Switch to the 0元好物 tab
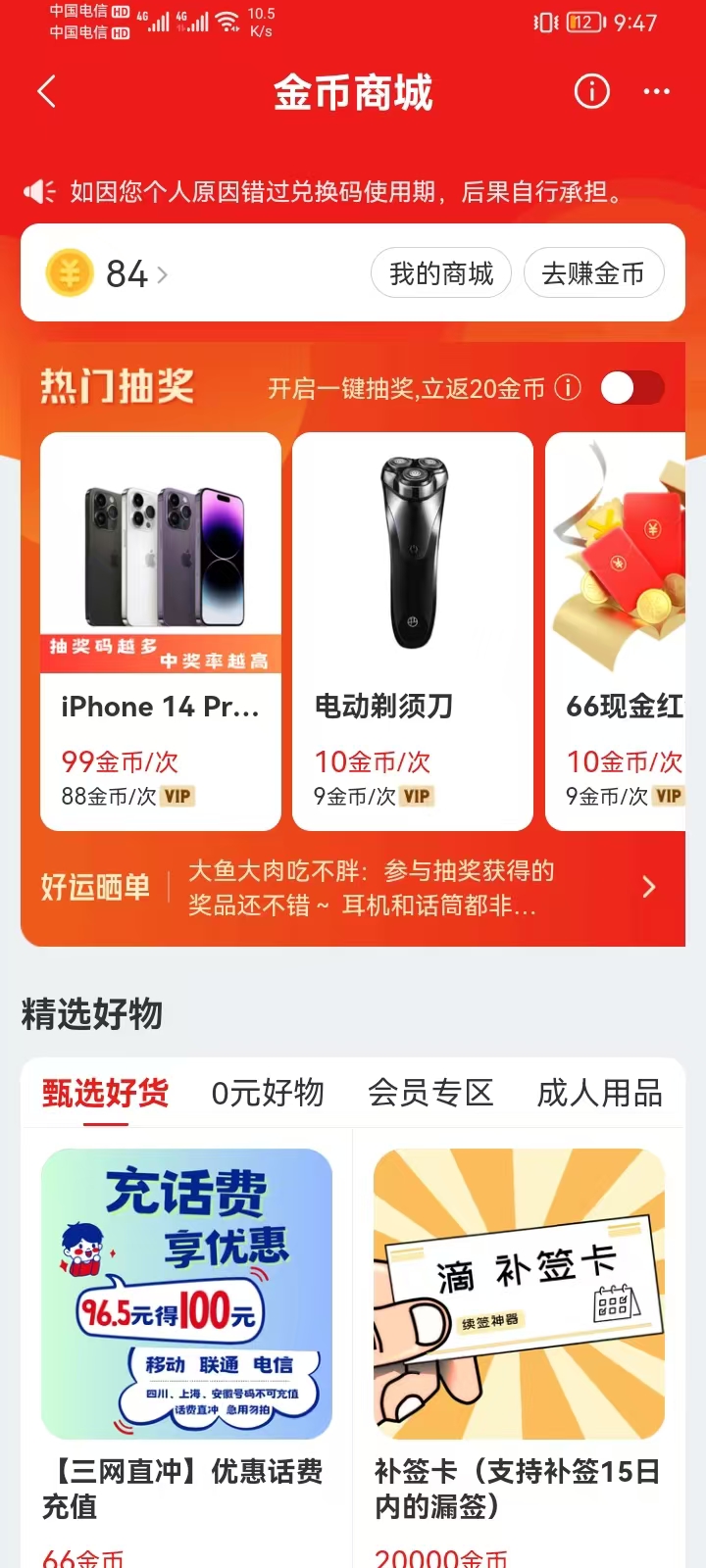The image size is (706, 1568). [268, 1093]
